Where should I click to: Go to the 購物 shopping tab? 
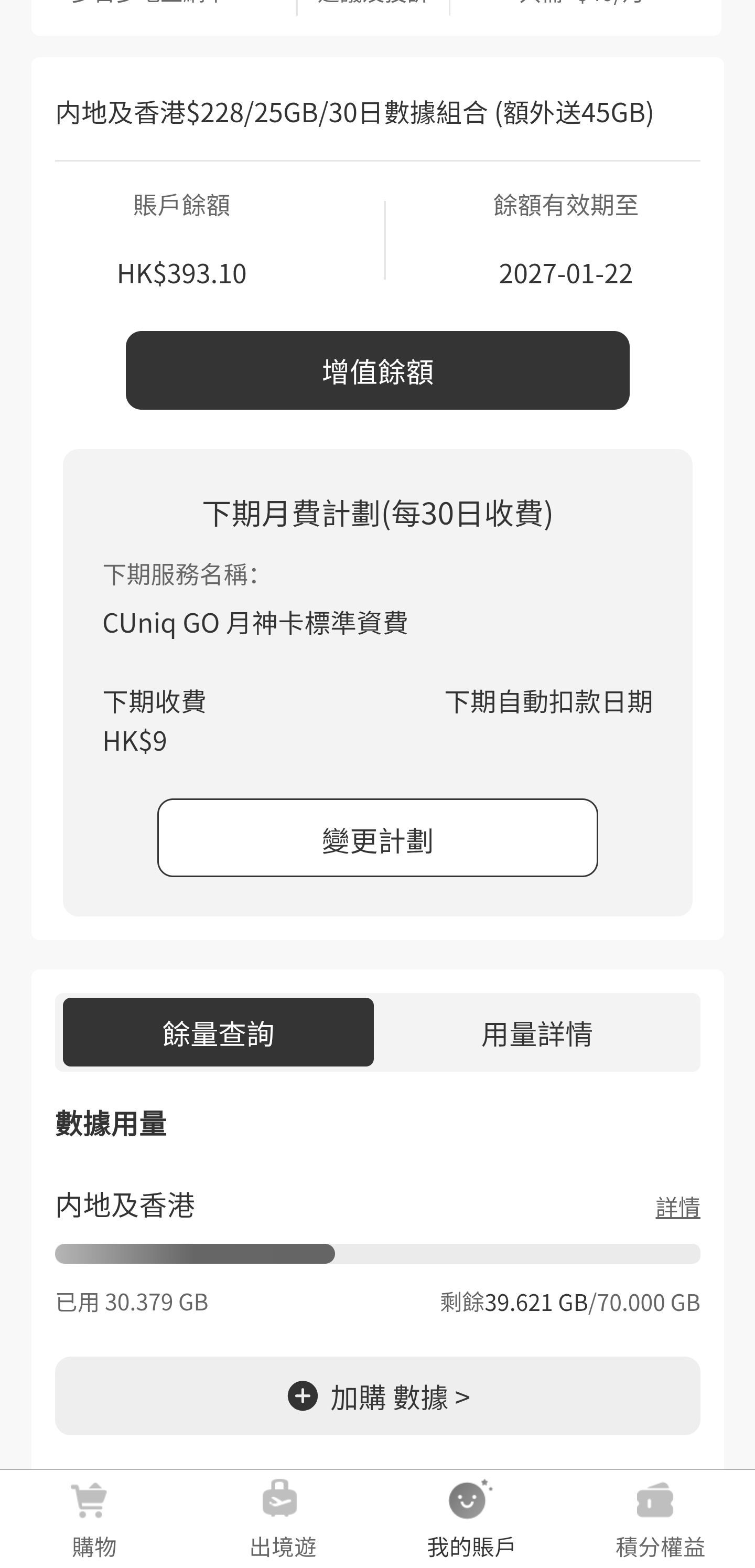point(94,1518)
